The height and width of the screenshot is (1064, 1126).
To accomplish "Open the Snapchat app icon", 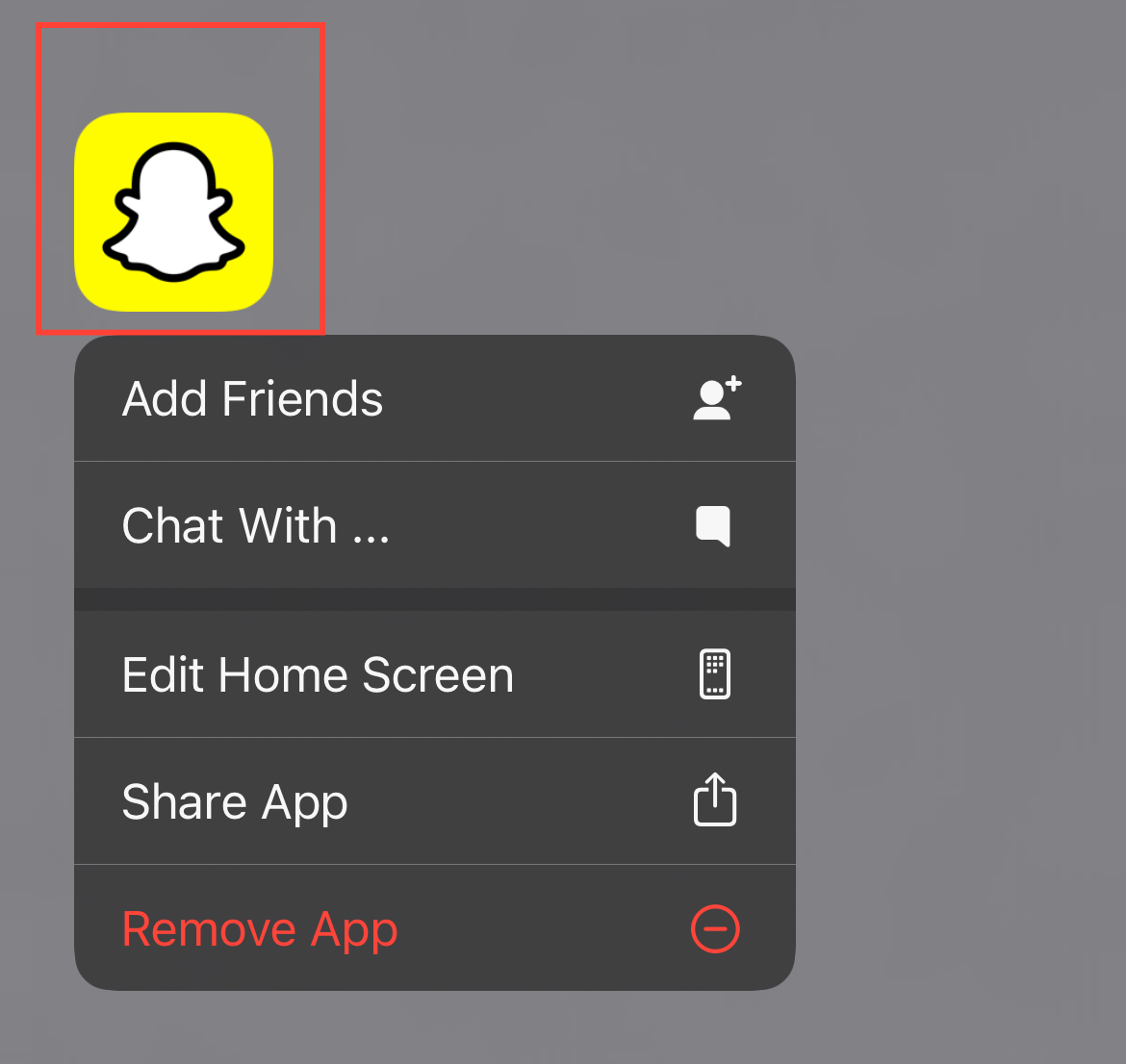I will coord(174,212).
